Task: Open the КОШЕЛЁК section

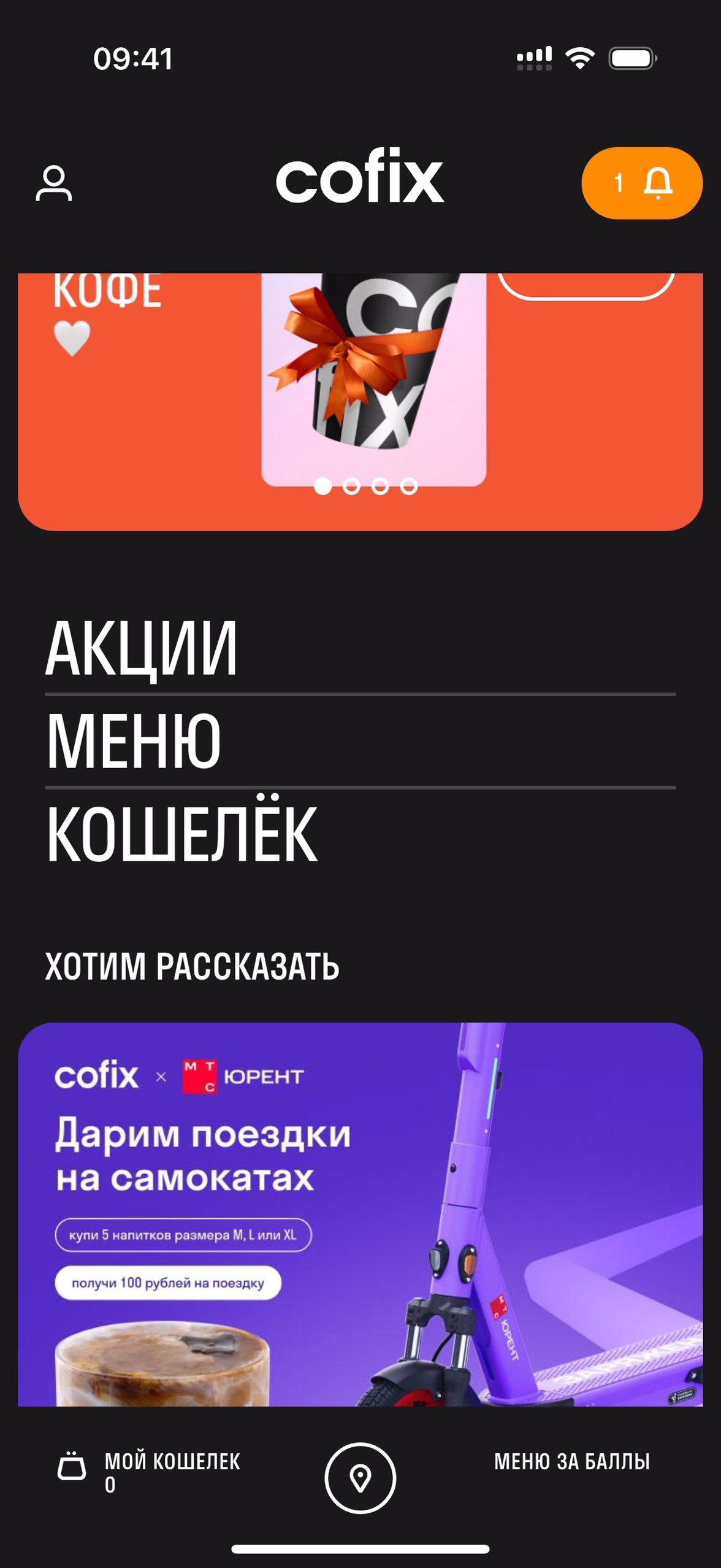Action: pos(181,834)
